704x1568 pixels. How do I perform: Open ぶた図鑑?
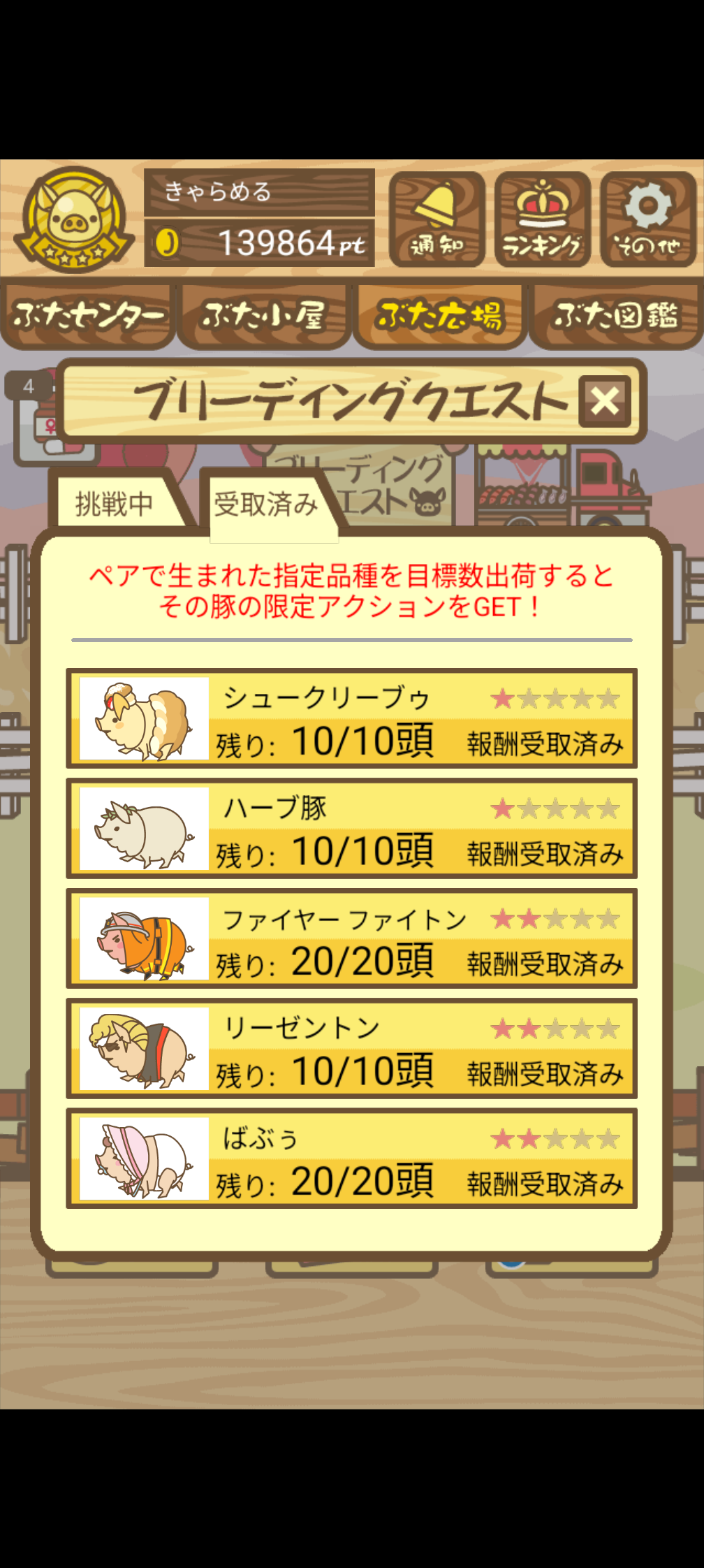coord(616,316)
